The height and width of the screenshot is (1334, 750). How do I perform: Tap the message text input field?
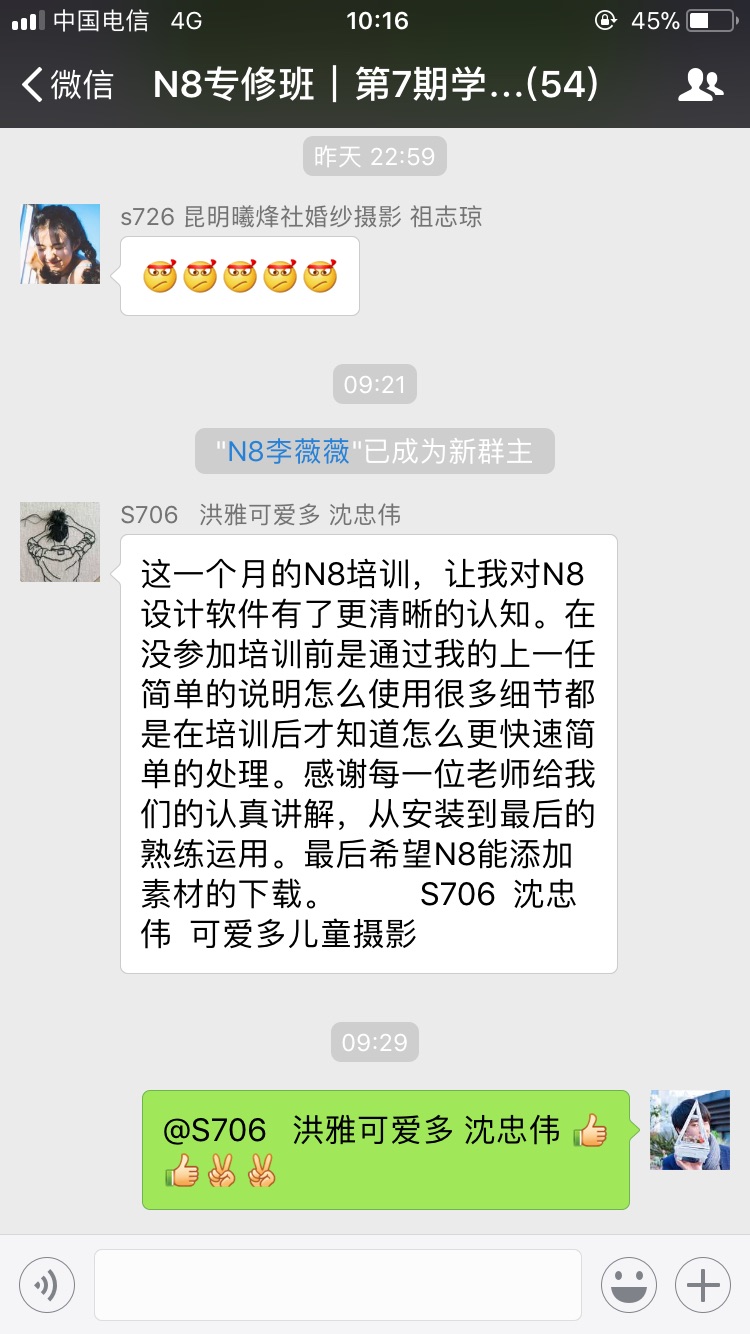338,1285
